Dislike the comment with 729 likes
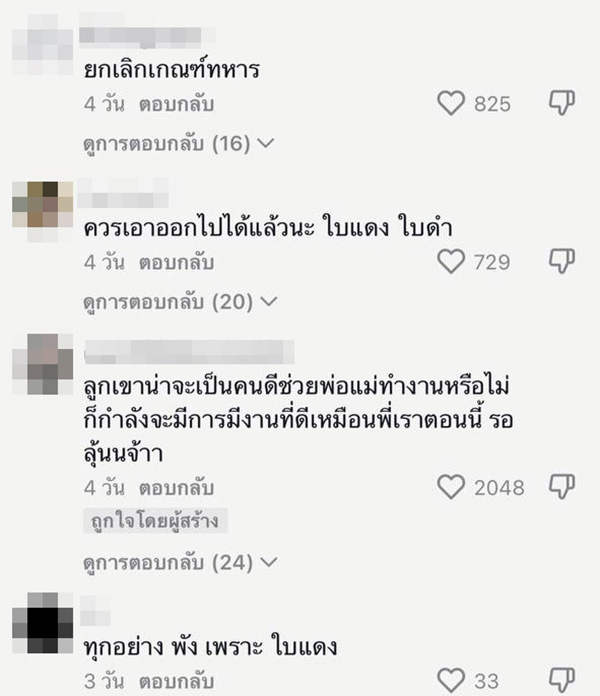This screenshot has height=696, width=600. click(x=562, y=262)
